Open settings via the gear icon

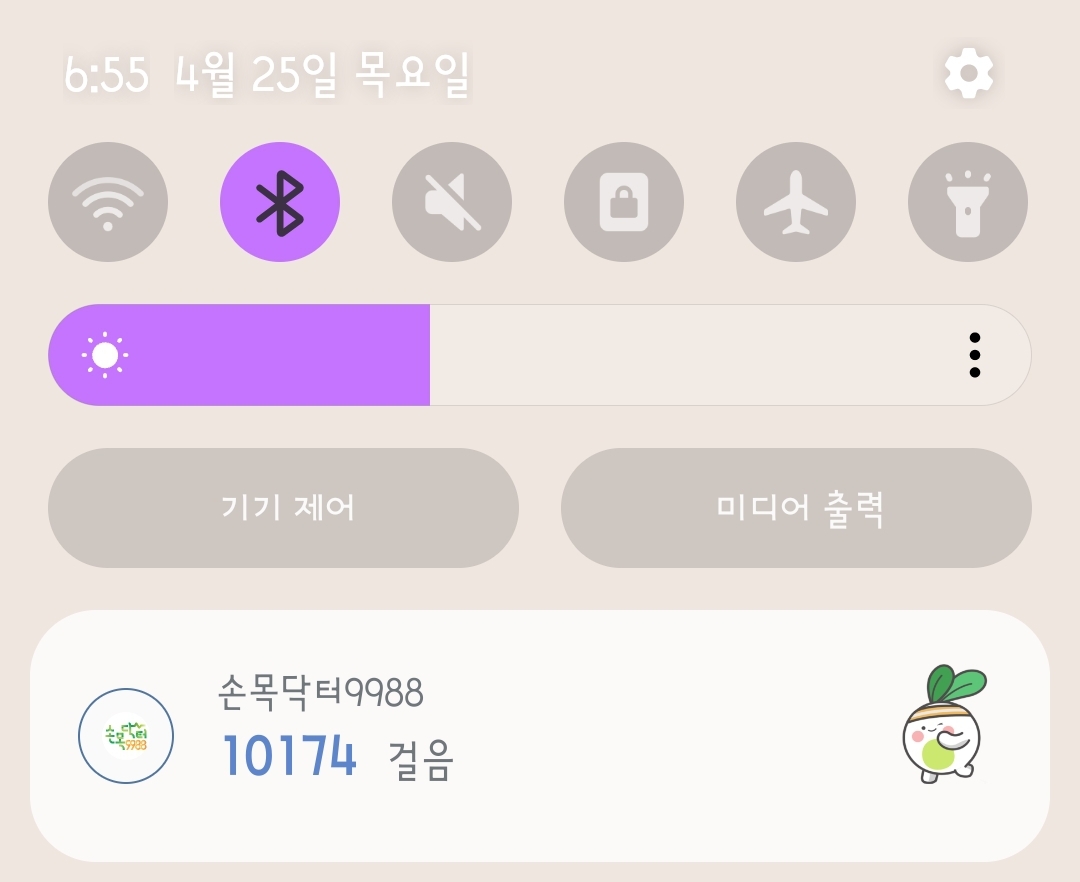click(x=968, y=73)
